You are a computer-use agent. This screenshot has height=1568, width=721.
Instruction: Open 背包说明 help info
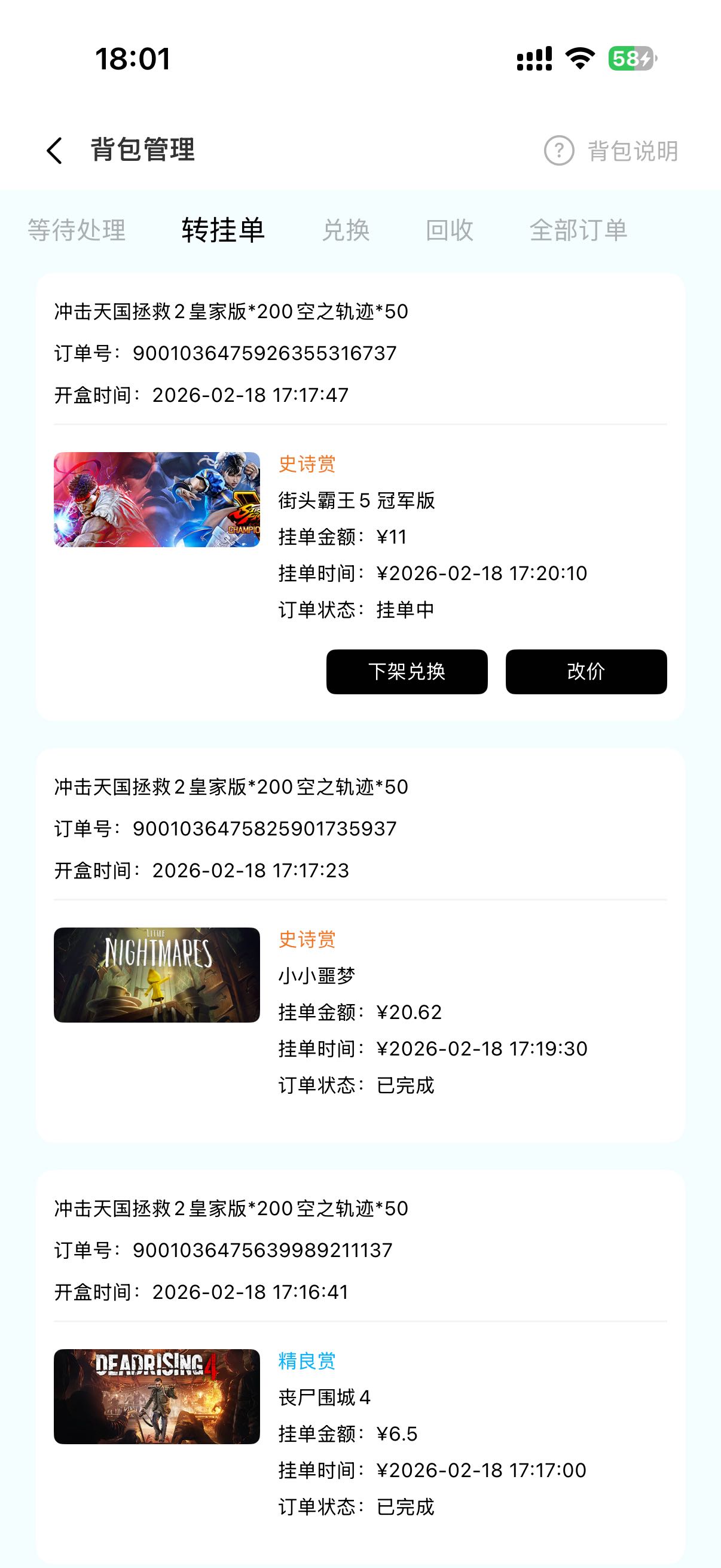(x=612, y=150)
